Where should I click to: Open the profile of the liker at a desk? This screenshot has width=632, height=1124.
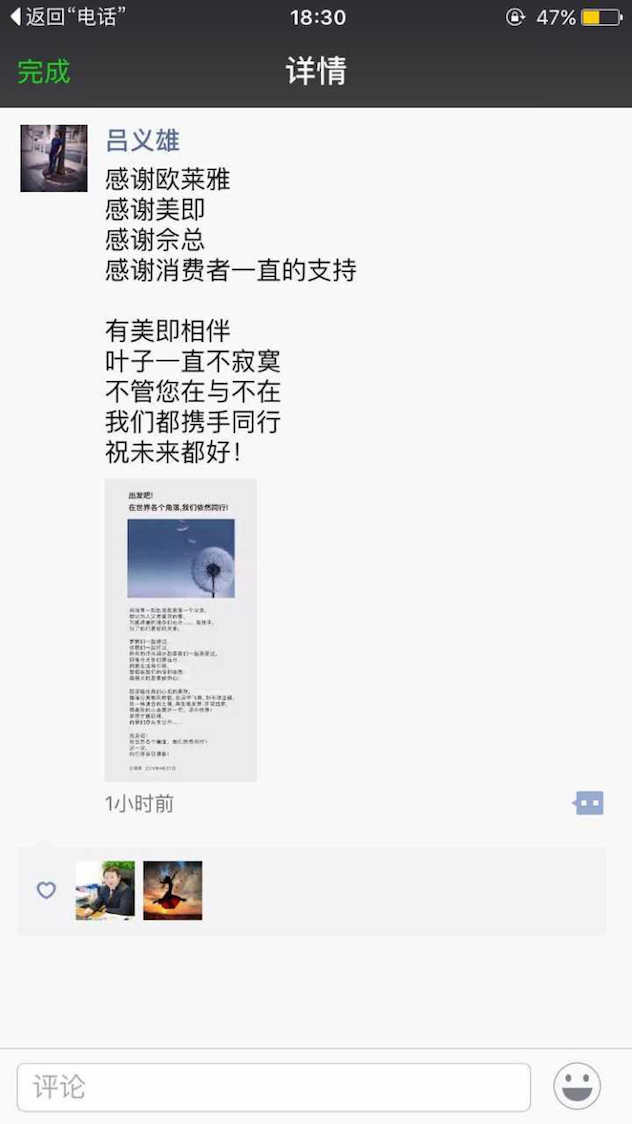(x=105, y=890)
